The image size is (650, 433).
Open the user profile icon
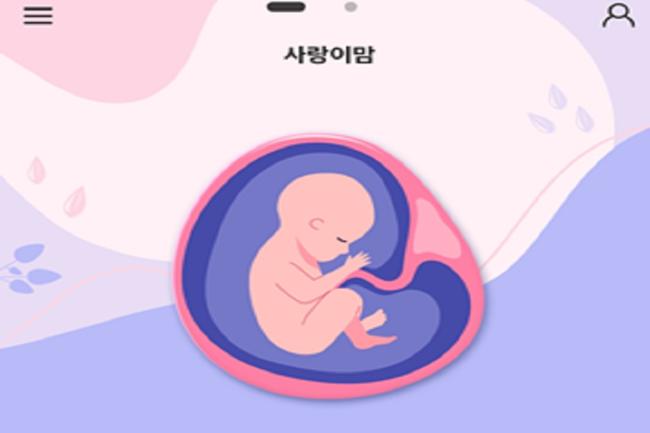point(618,15)
